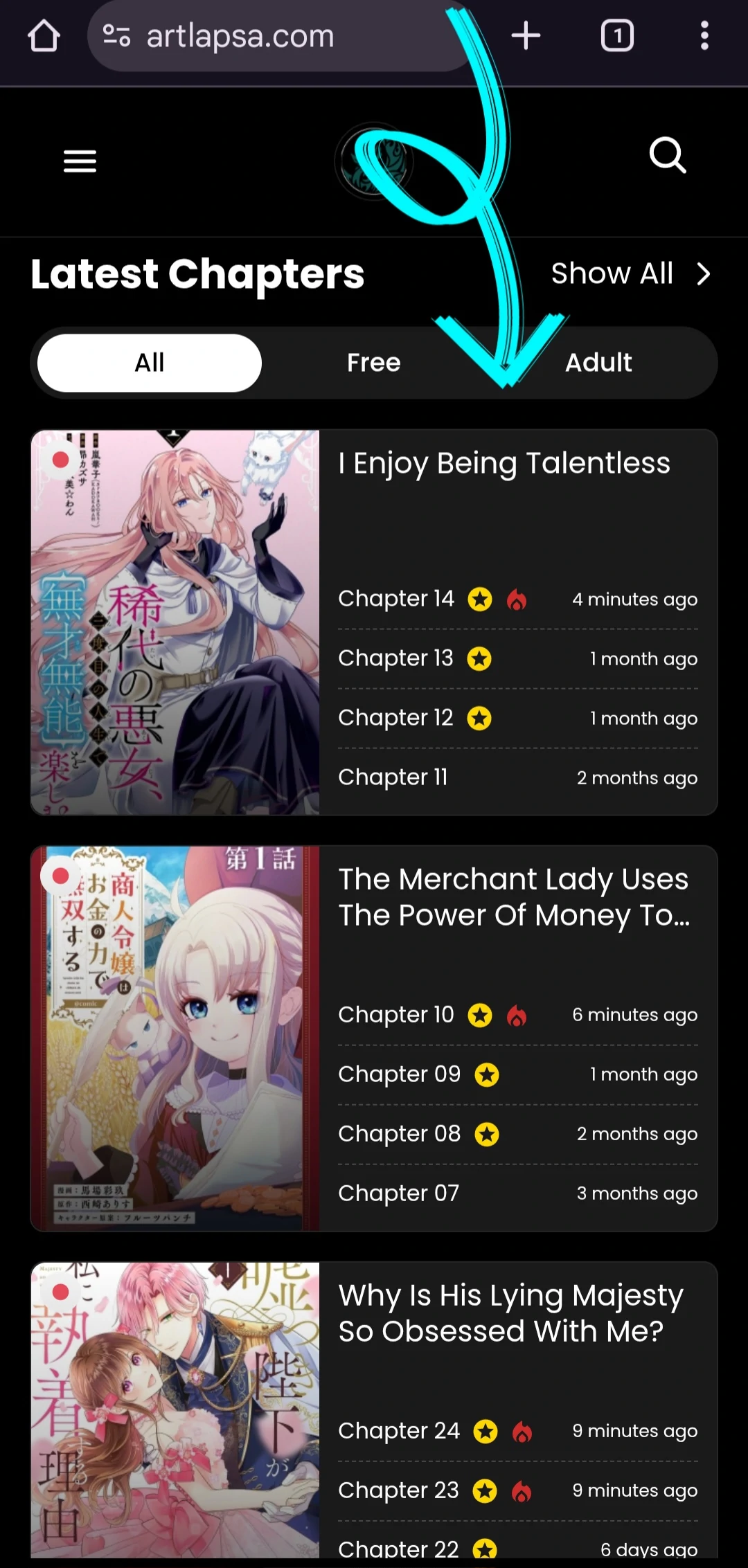
Task: Open the browser tab switcher
Action: click(617, 36)
